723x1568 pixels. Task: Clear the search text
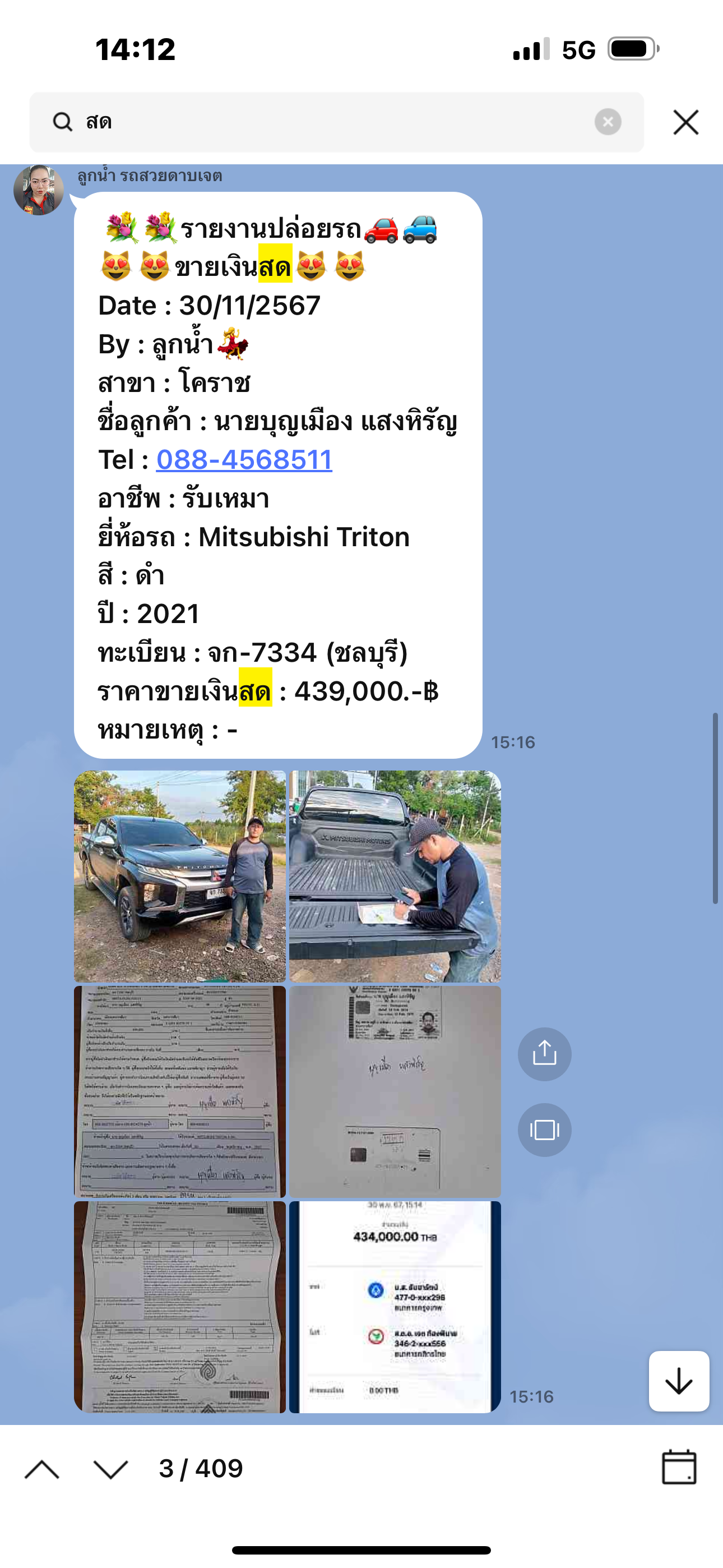[608, 122]
